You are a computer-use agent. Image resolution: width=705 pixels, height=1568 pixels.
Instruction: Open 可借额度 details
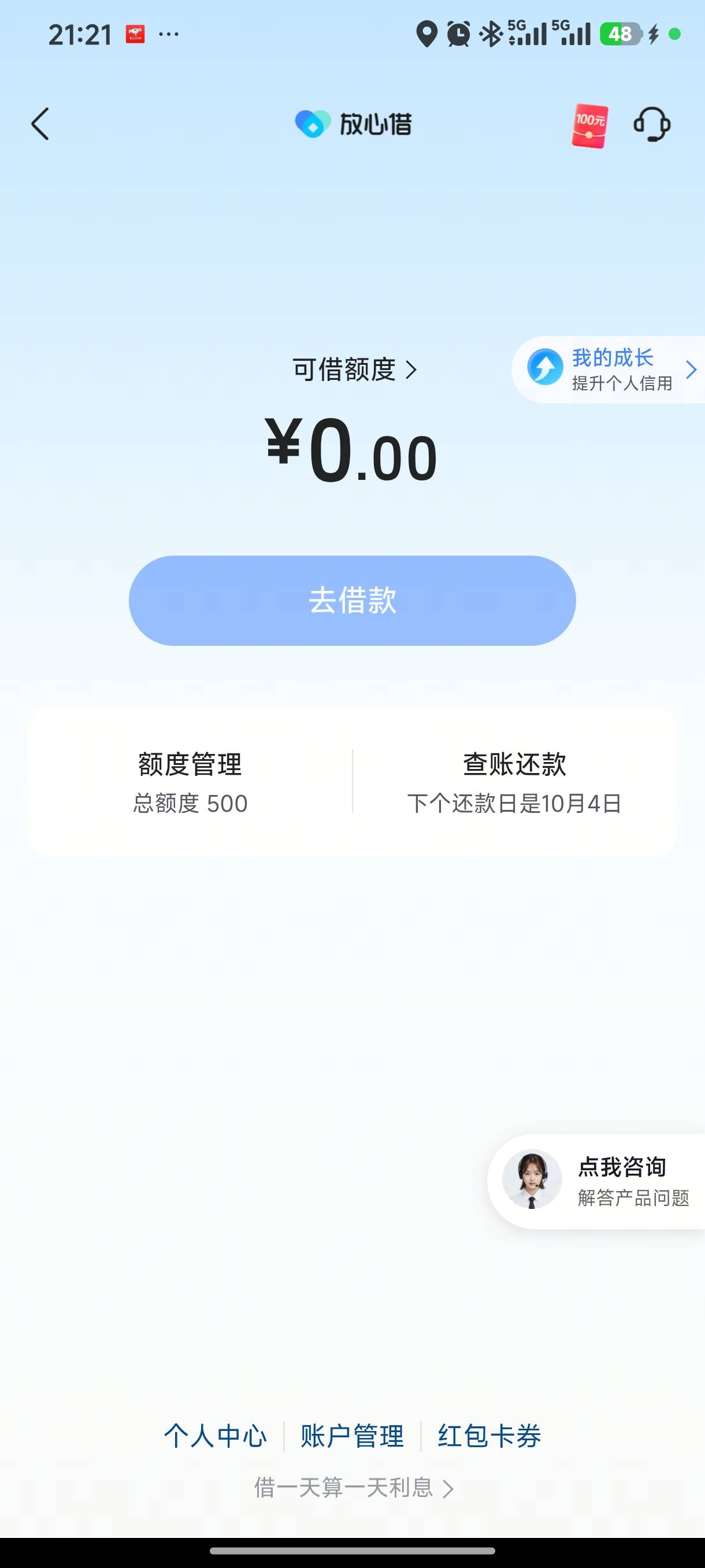354,369
